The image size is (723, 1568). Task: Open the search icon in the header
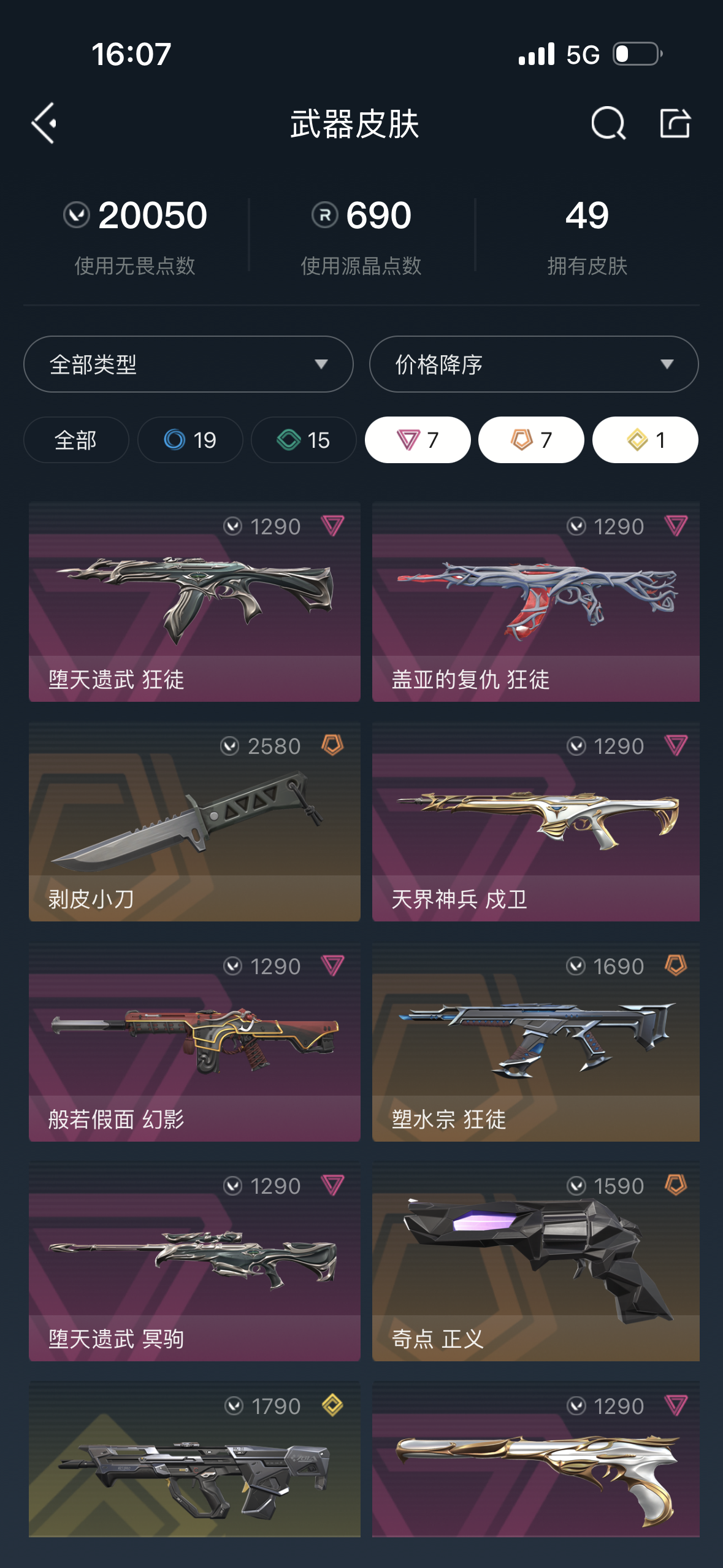pos(608,123)
